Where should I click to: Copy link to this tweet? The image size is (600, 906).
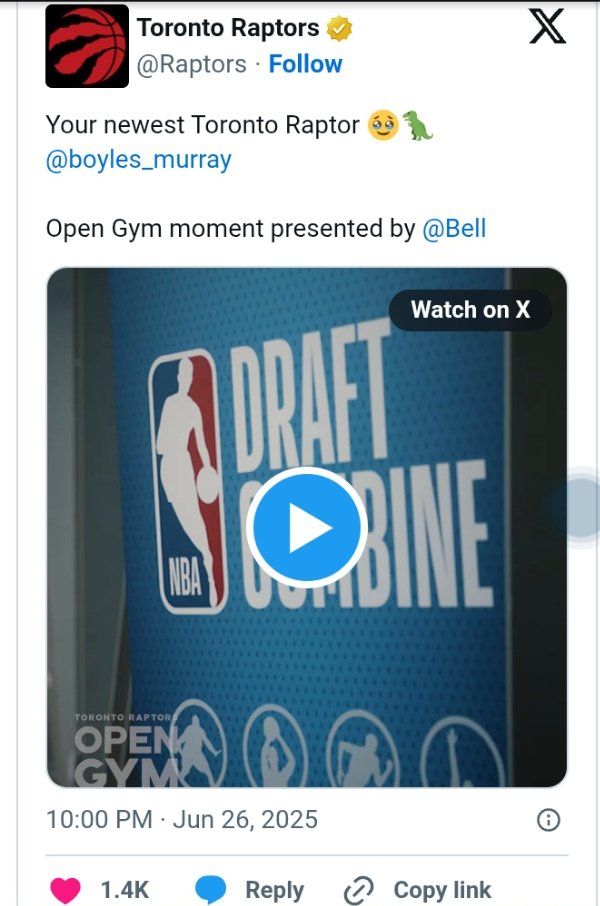coord(417,889)
